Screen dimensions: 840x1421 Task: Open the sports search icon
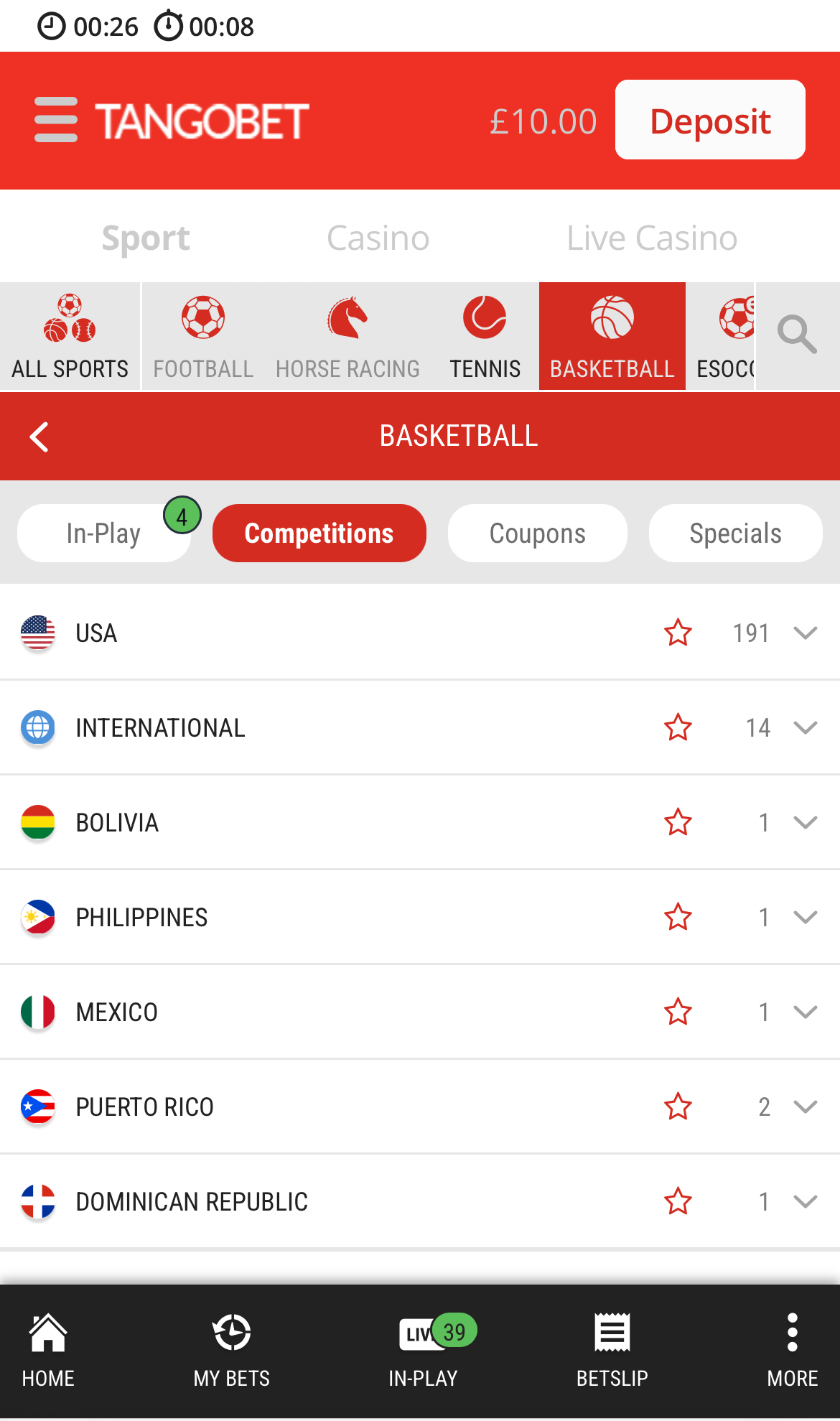point(797,335)
